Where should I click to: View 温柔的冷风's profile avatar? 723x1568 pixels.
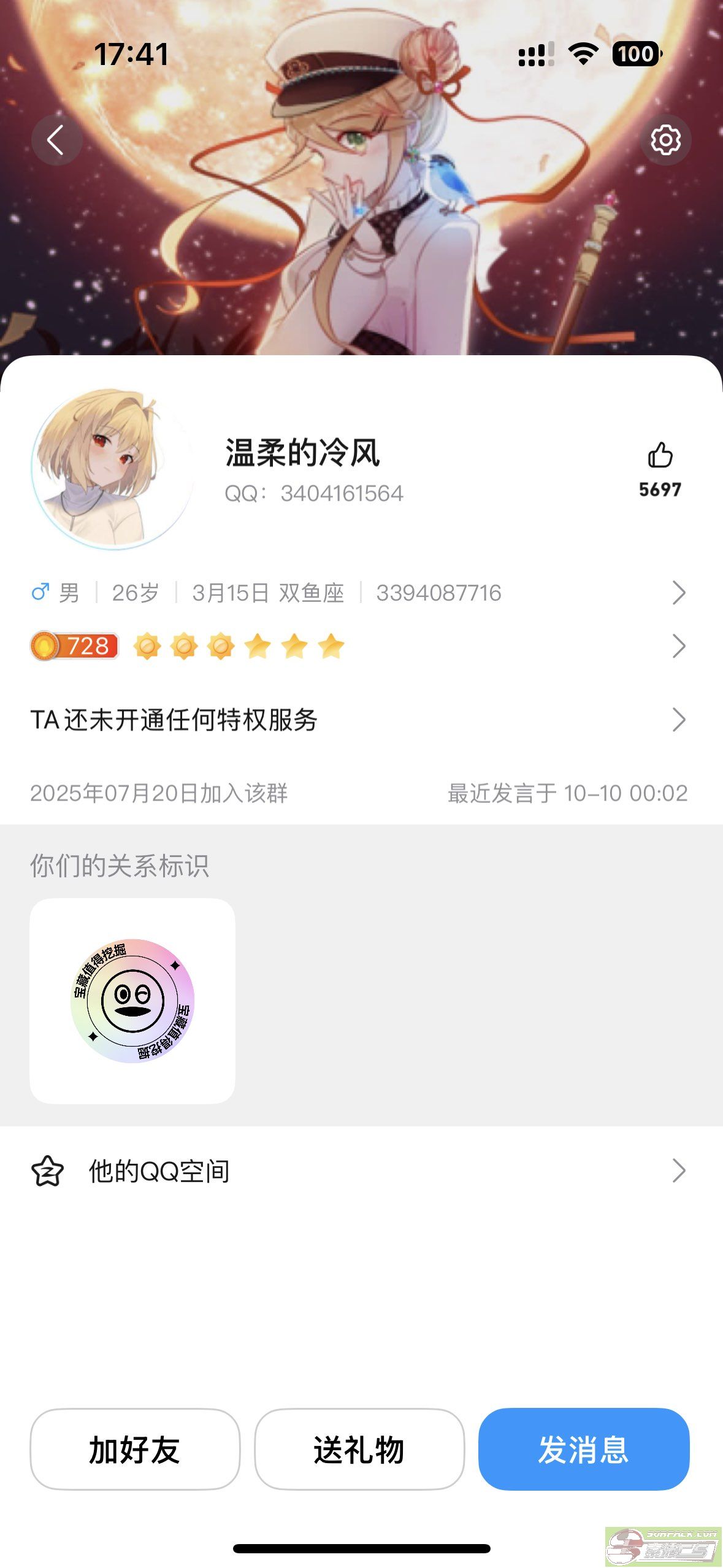113,469
